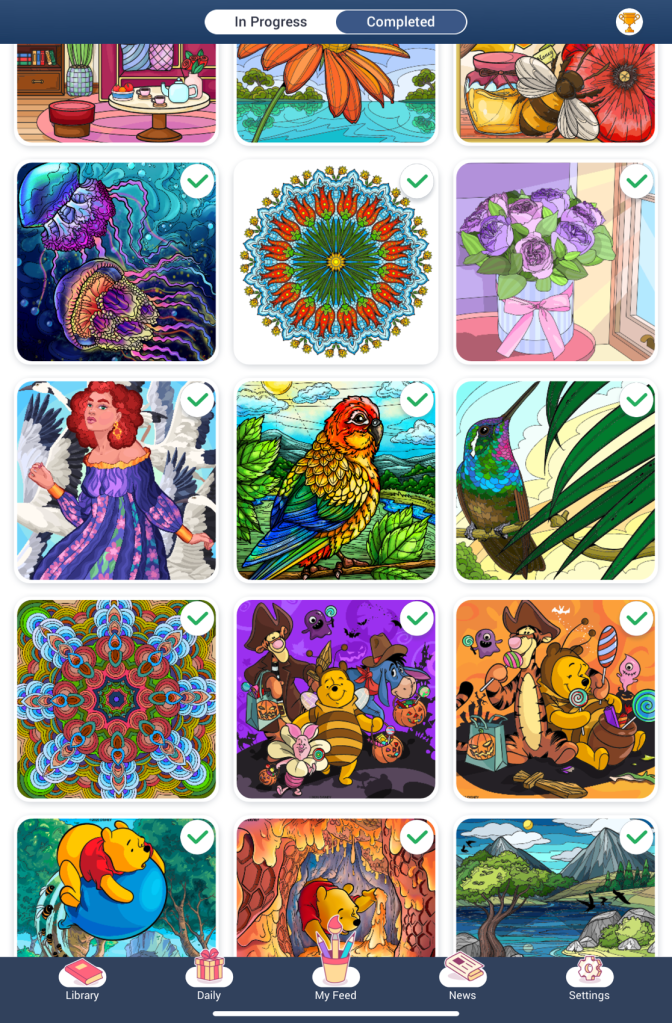
Task: Go to the Daily tab
Action: coord(209,978)
